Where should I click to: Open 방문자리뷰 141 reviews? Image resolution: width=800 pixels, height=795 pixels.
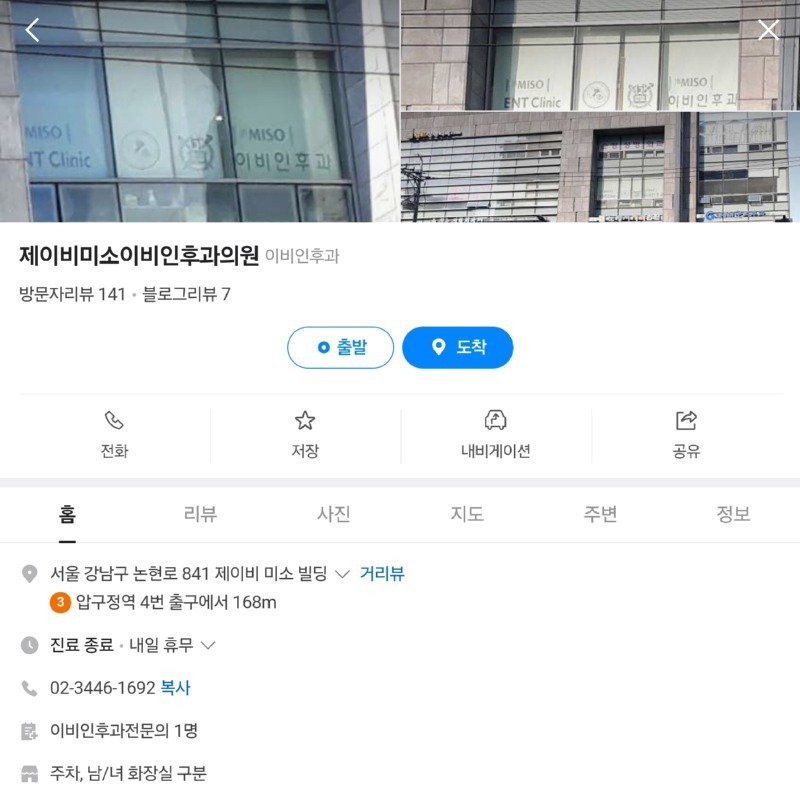pos(72,294)
